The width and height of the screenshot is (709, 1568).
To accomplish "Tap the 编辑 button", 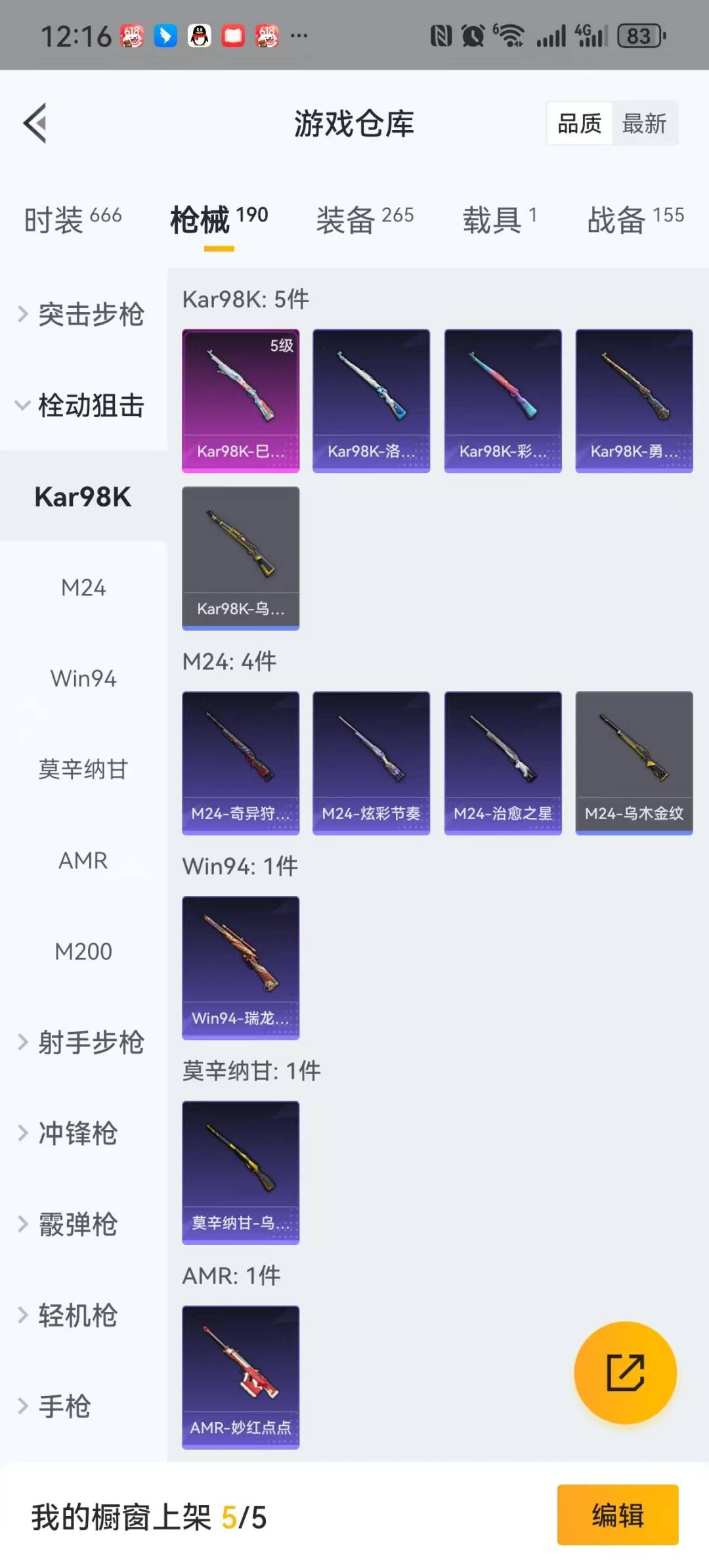I will point(617,1515).
